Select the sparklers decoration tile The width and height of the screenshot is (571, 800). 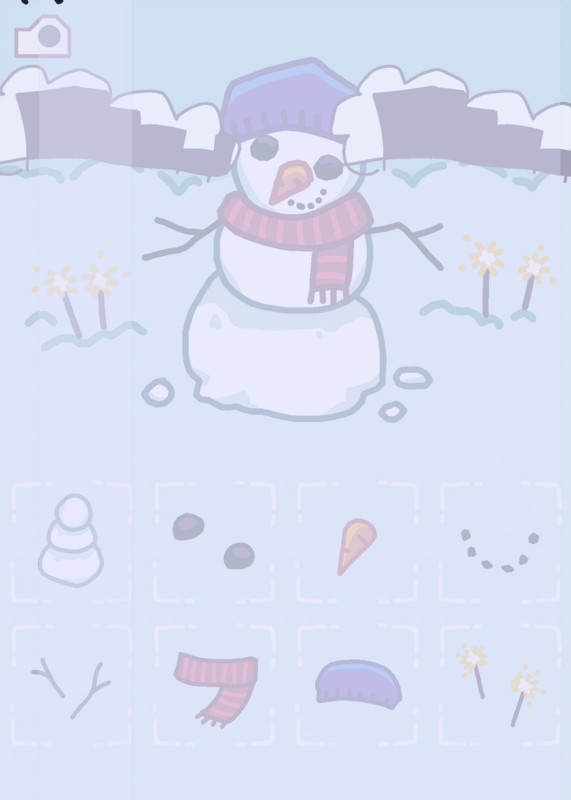click(x=500, y=685)
